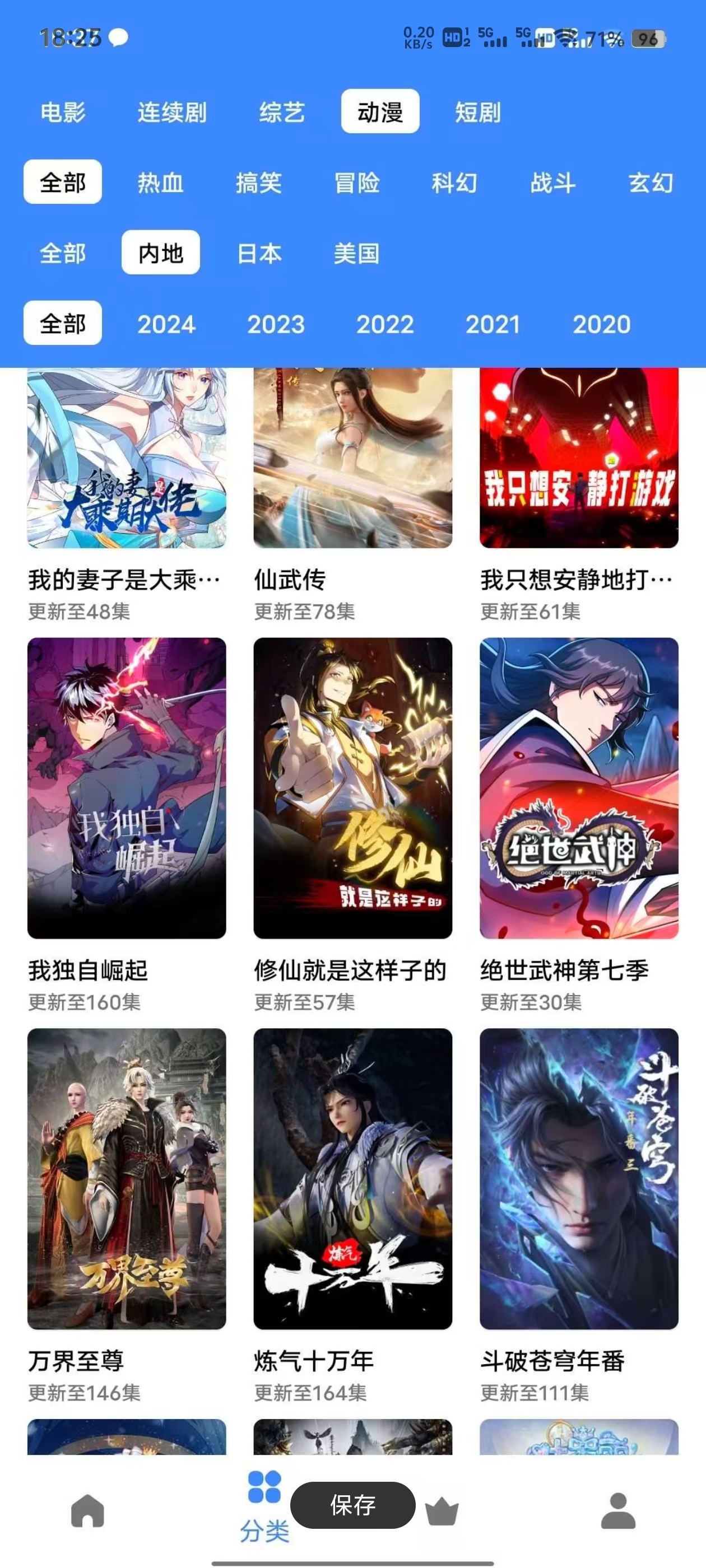The image size is (706, 1568).
Task: Open 炼气十万年 anime
Action: tap(352, 1178)
